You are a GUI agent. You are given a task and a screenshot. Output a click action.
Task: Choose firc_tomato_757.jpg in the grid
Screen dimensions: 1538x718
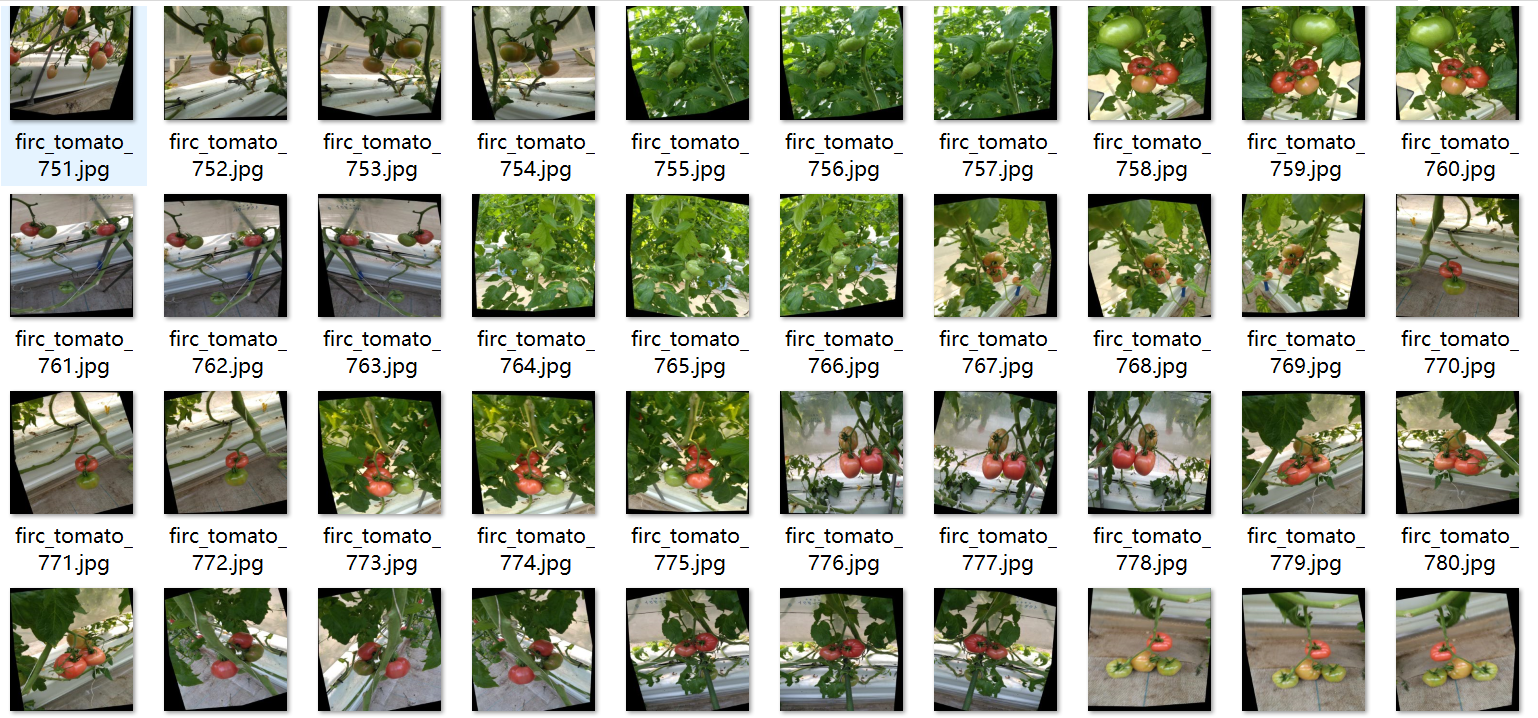[x=996, y=63]
